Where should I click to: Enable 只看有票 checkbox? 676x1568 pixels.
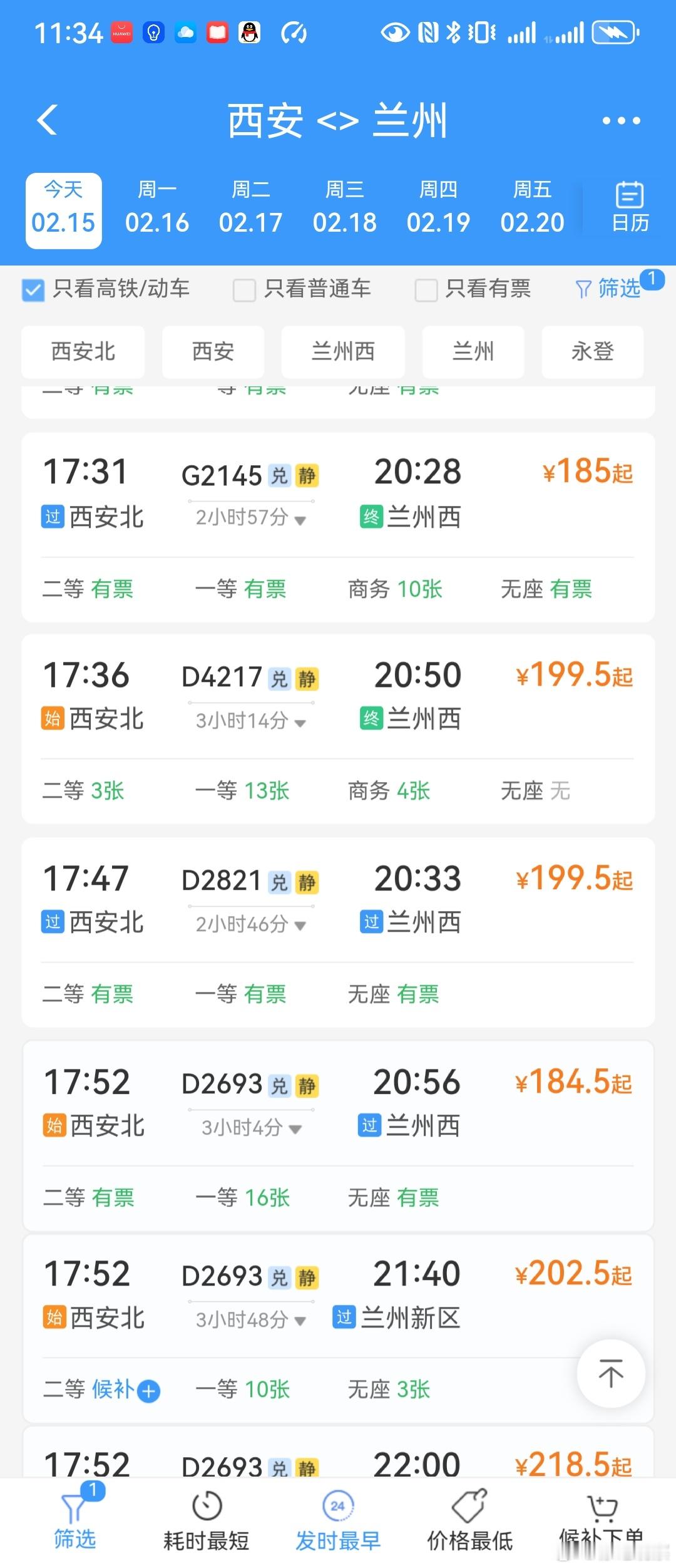point(426,290)
